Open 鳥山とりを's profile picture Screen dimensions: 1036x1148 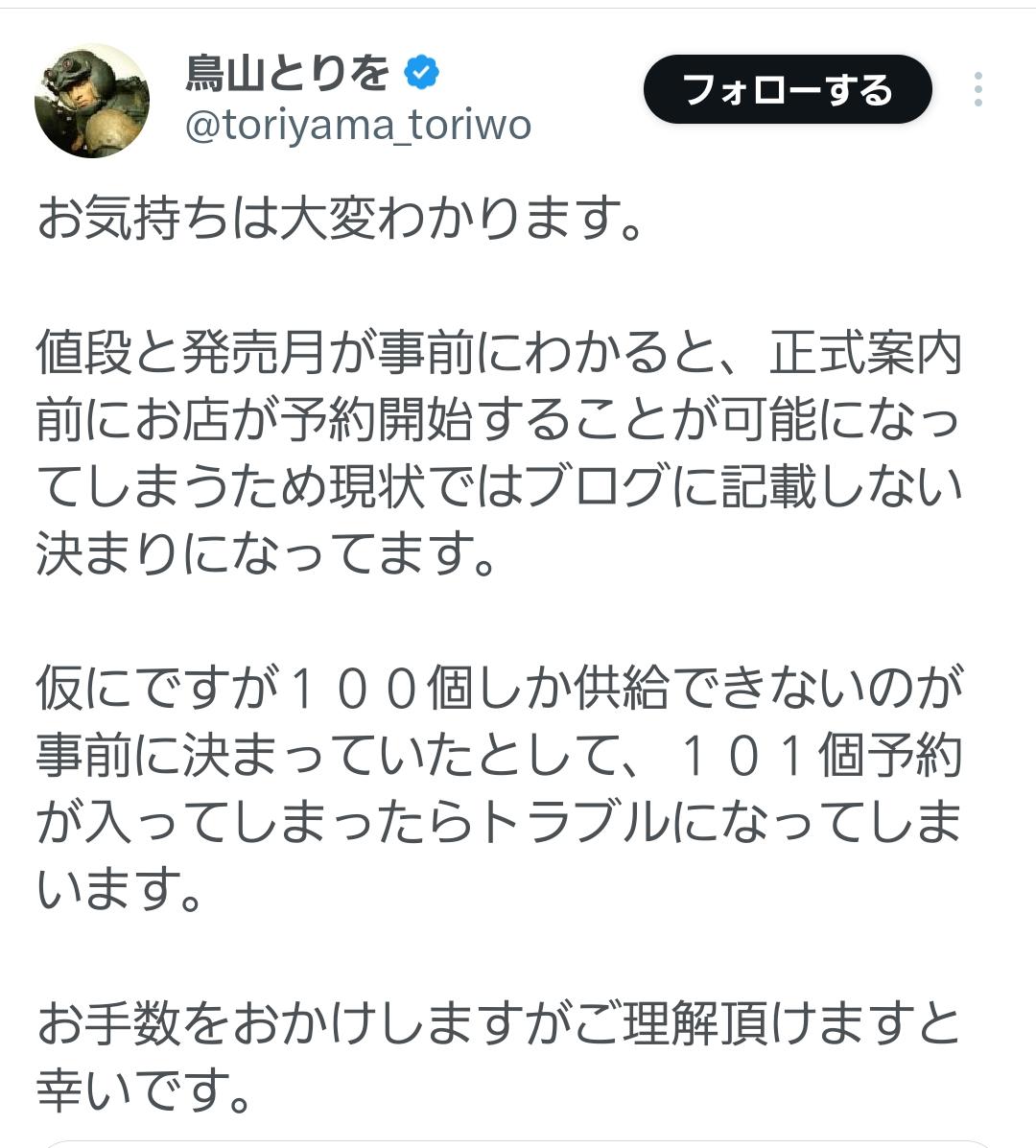tap(92, 100)
